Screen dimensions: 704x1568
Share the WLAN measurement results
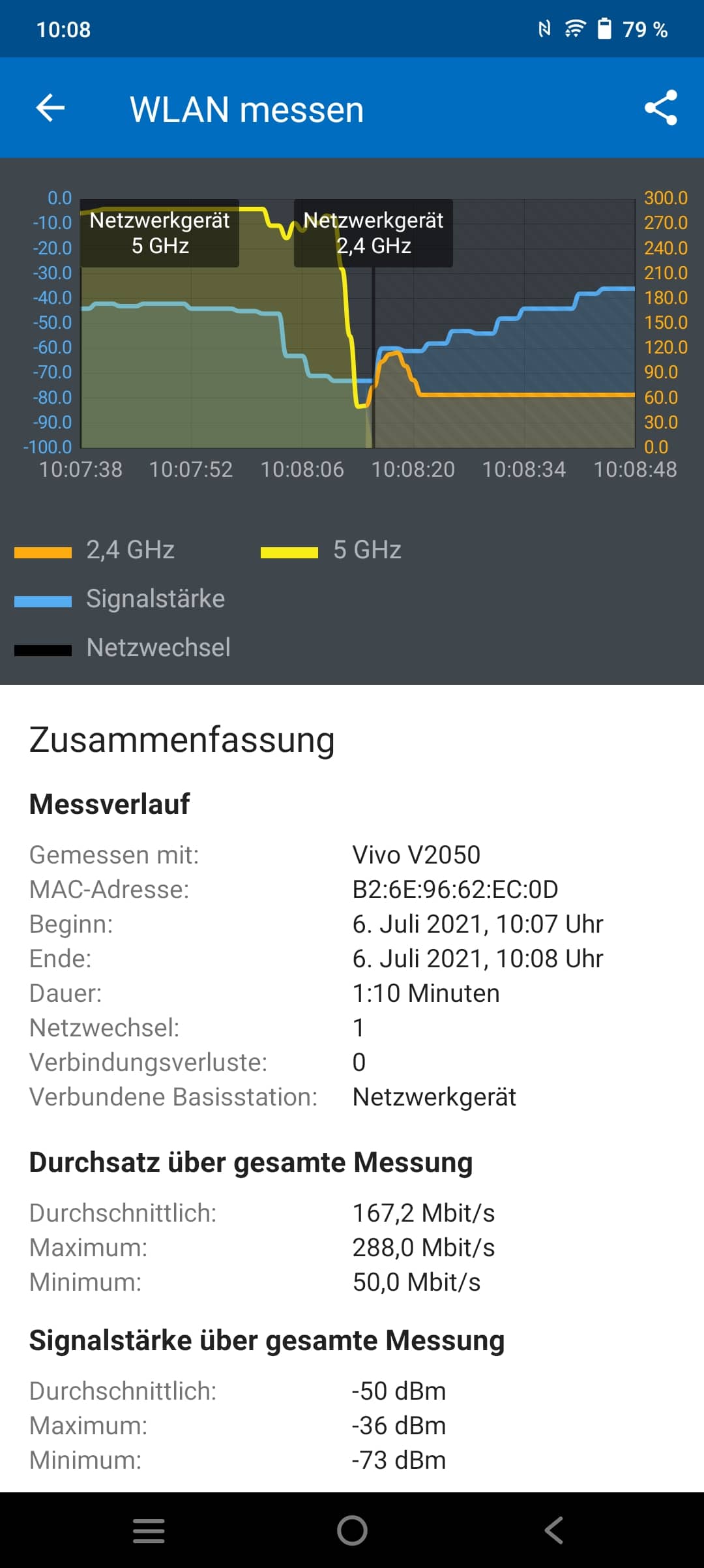coord(661,108)
